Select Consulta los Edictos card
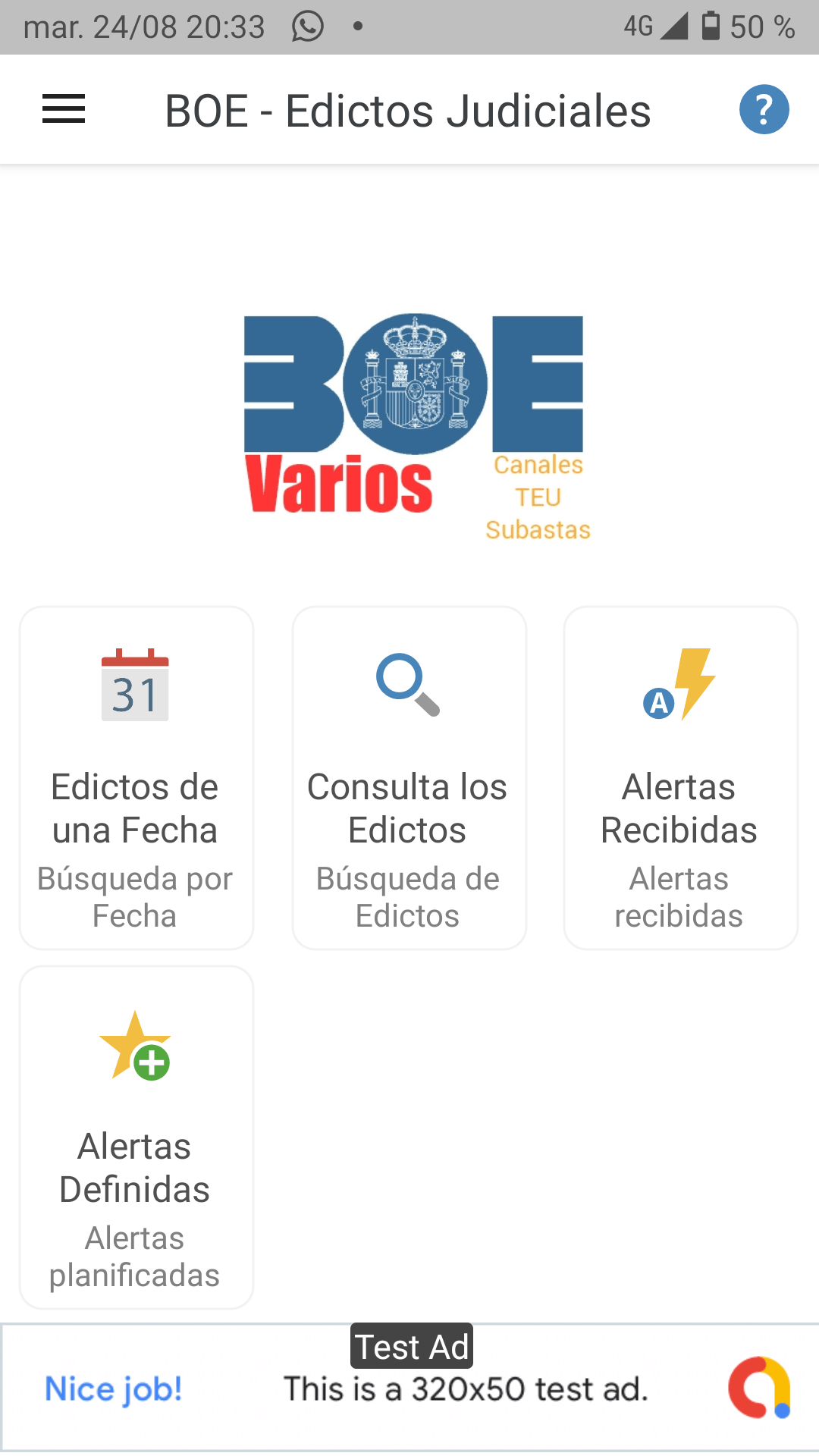This screenshot has width=819, height=1456. [409, 777]
